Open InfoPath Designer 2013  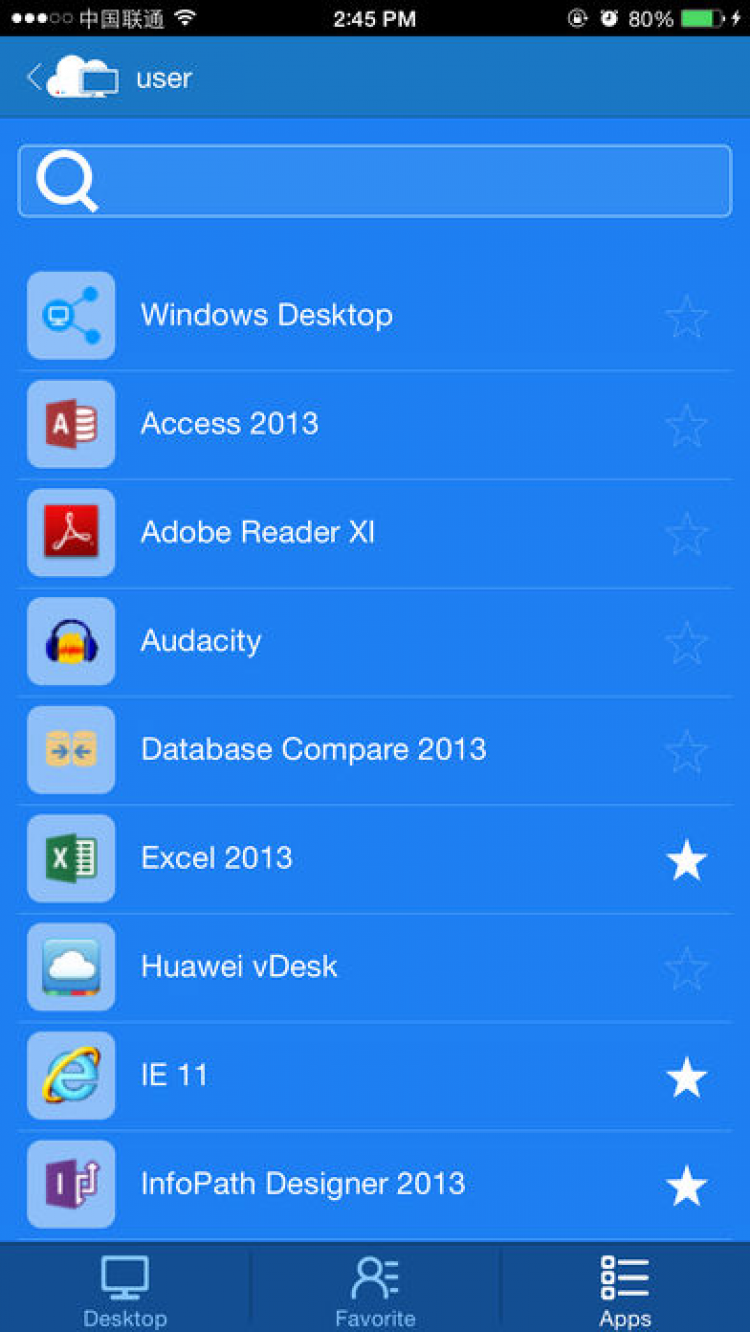pyautogui.click(x=302, y=1184)
